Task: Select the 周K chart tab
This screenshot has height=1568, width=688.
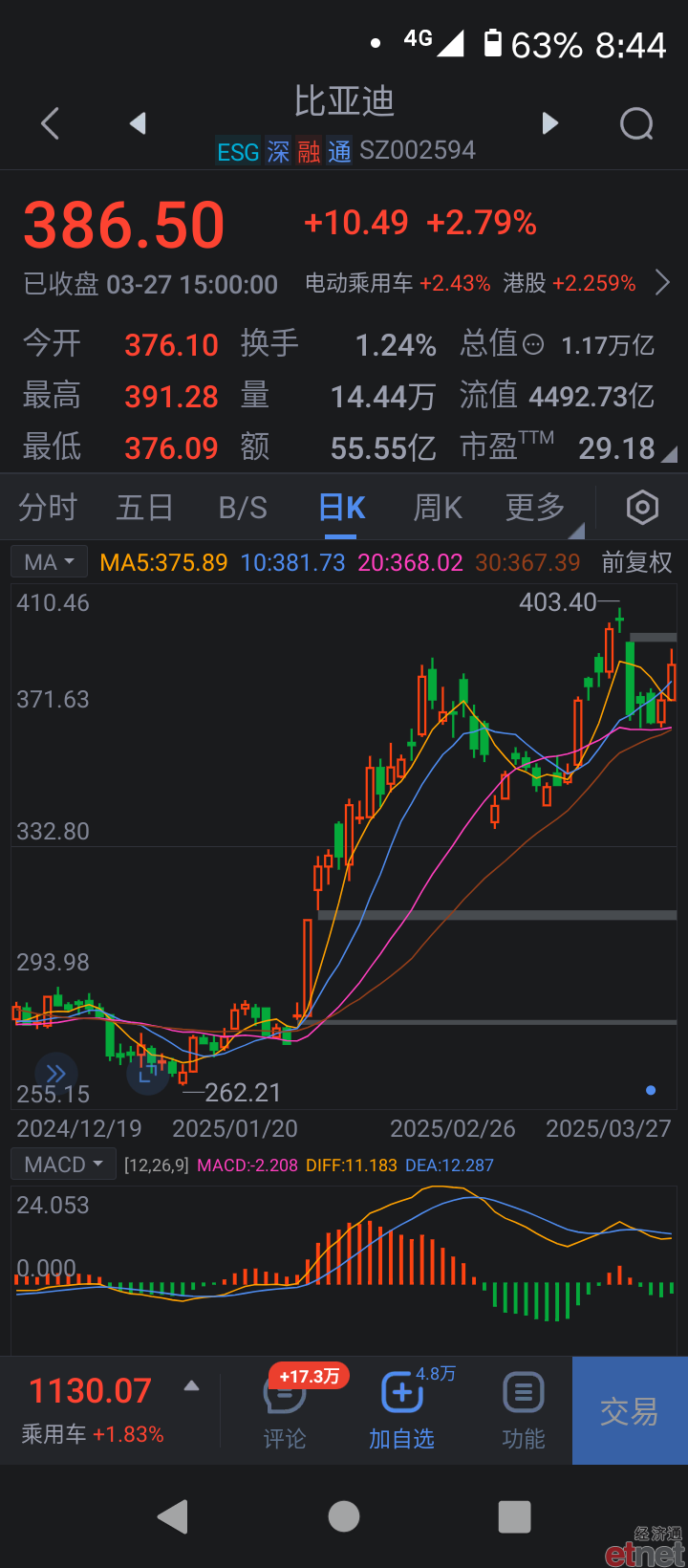Action: point(438,508)
